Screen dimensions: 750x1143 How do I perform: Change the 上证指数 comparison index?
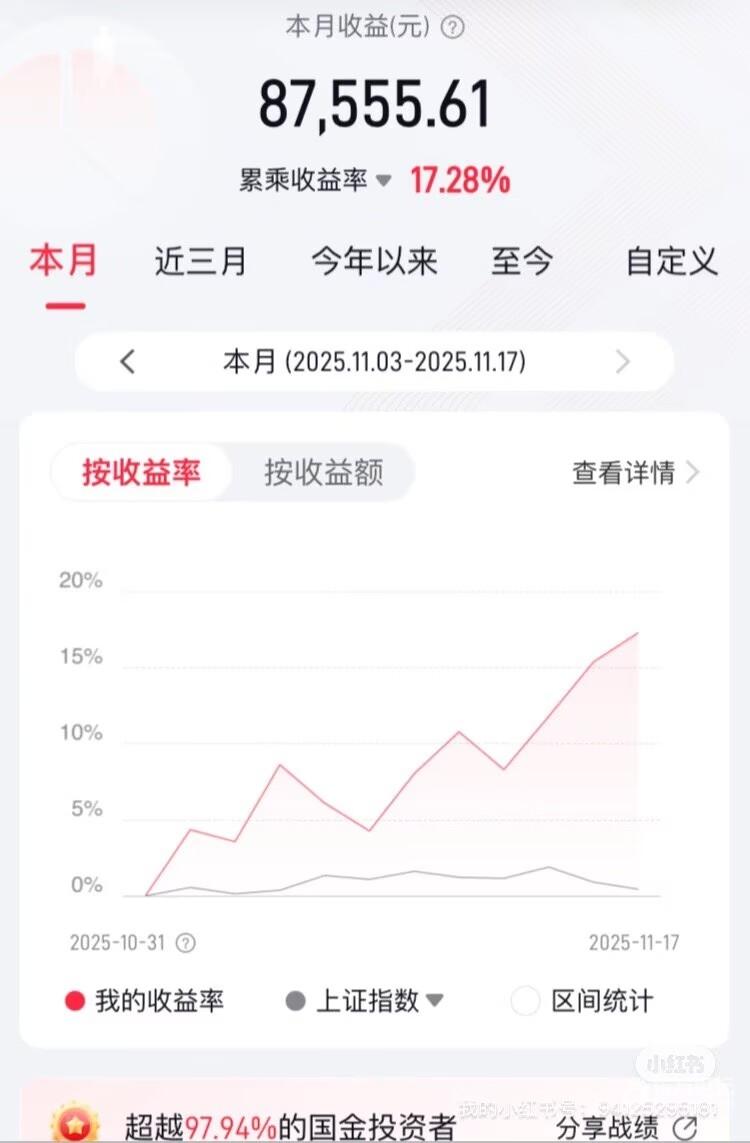coord(365,1001)
